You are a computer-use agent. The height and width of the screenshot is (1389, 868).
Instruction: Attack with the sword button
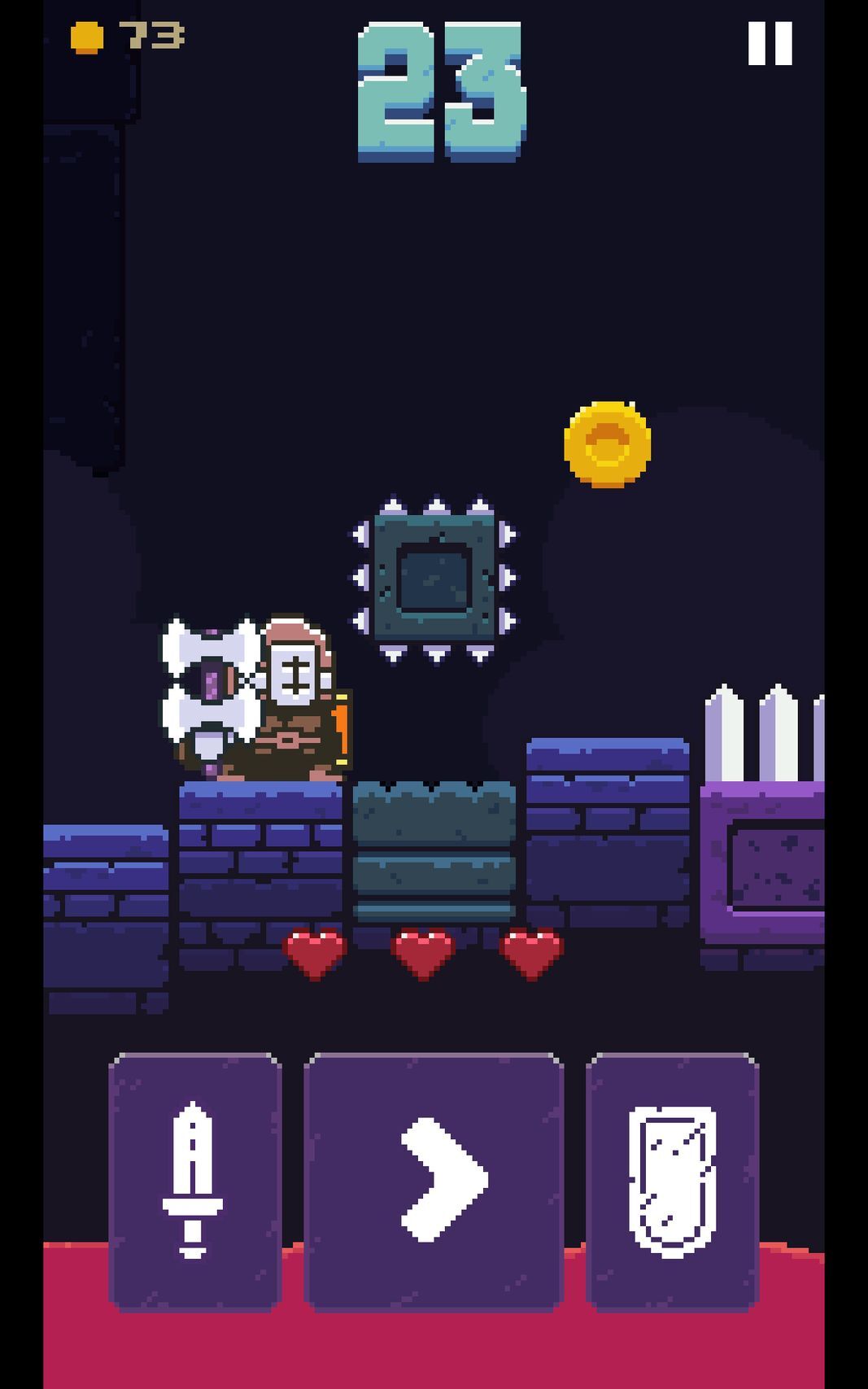coord(194,1181)
